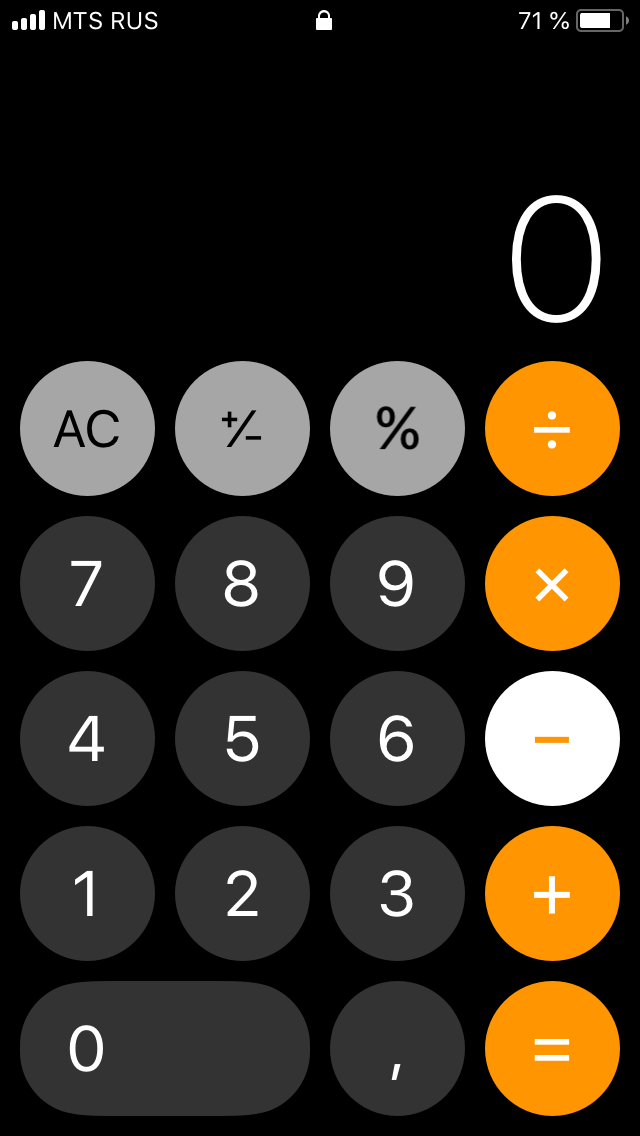Viewport: 640px width, 1136px height.
Task: Select the division operator
Action: click(552, 428)
